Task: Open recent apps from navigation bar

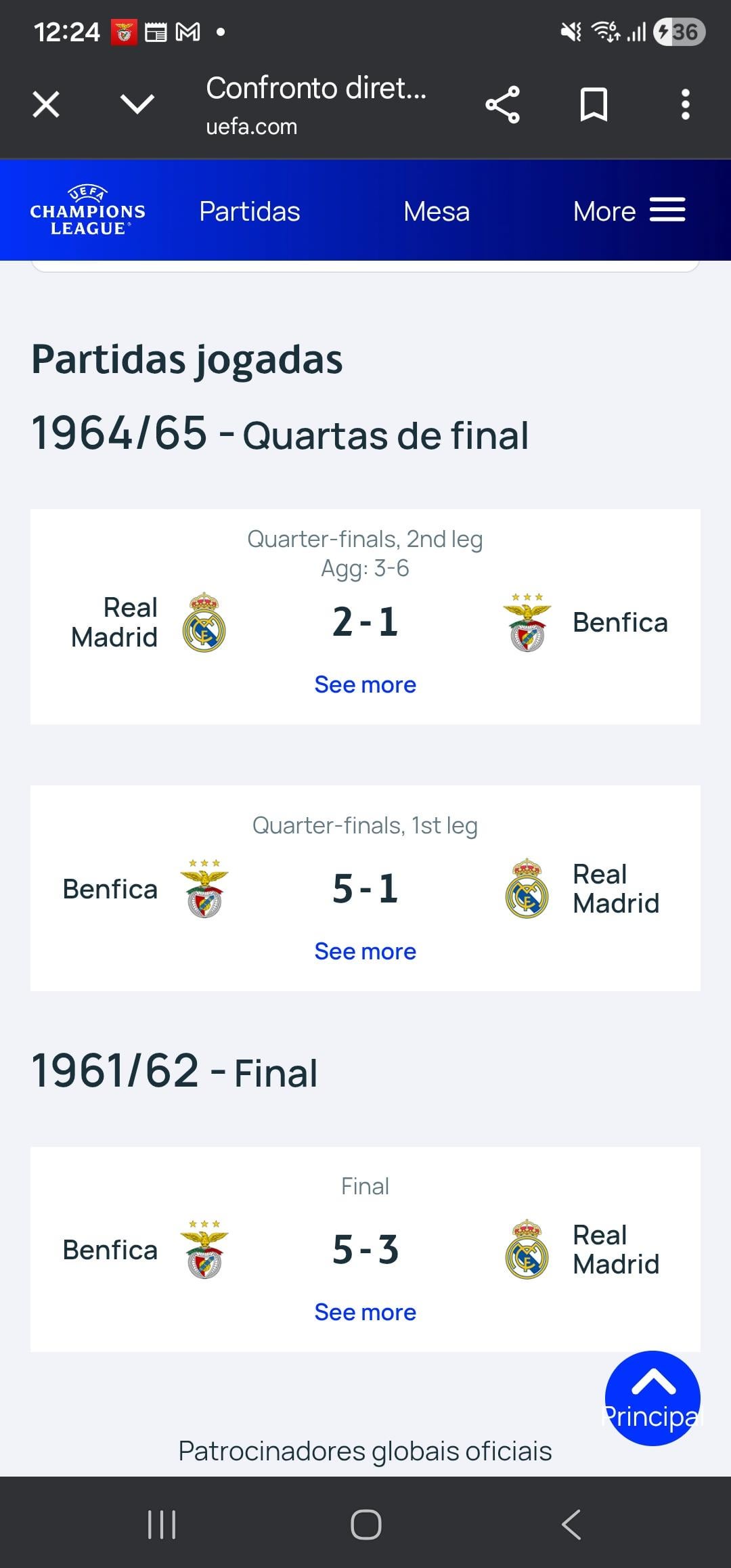Action: (162, 1525)
